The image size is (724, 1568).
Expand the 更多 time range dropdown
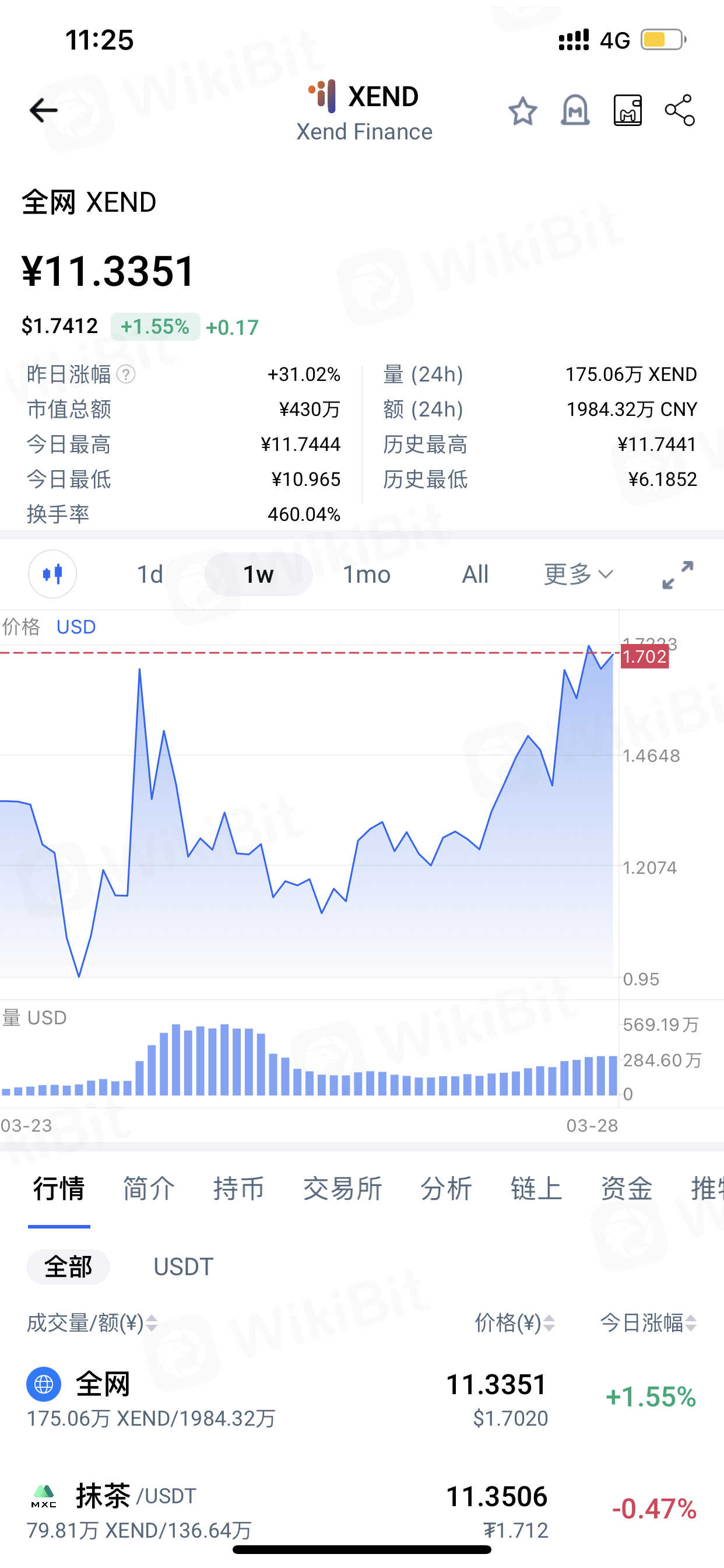click(x=577, y=574)
